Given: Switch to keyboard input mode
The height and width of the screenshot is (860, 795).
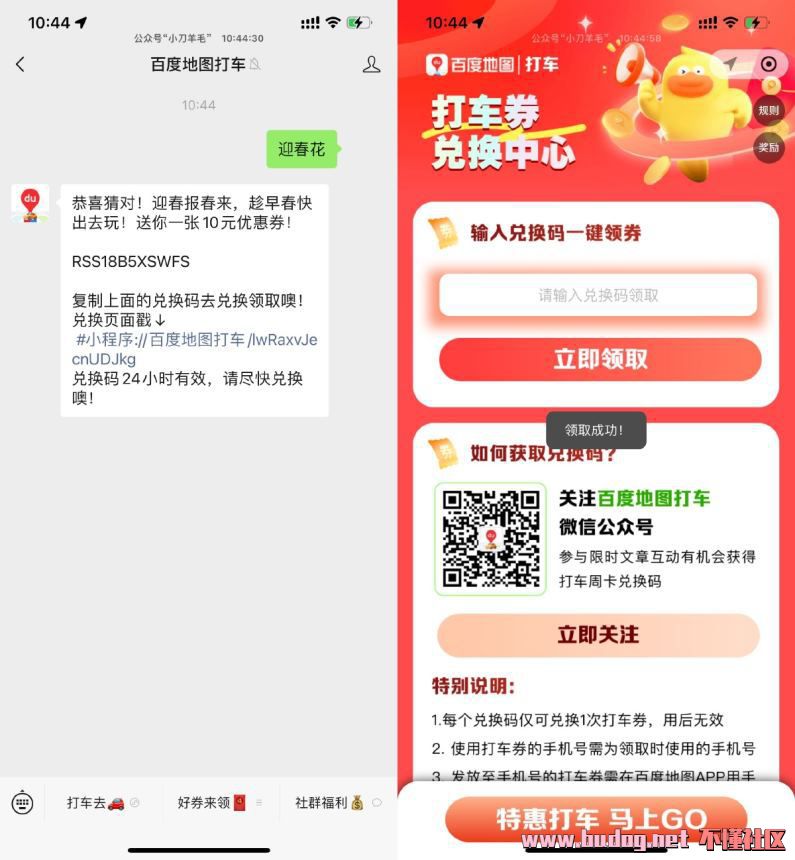Looking at the screenshot, I should coord(23,802).
